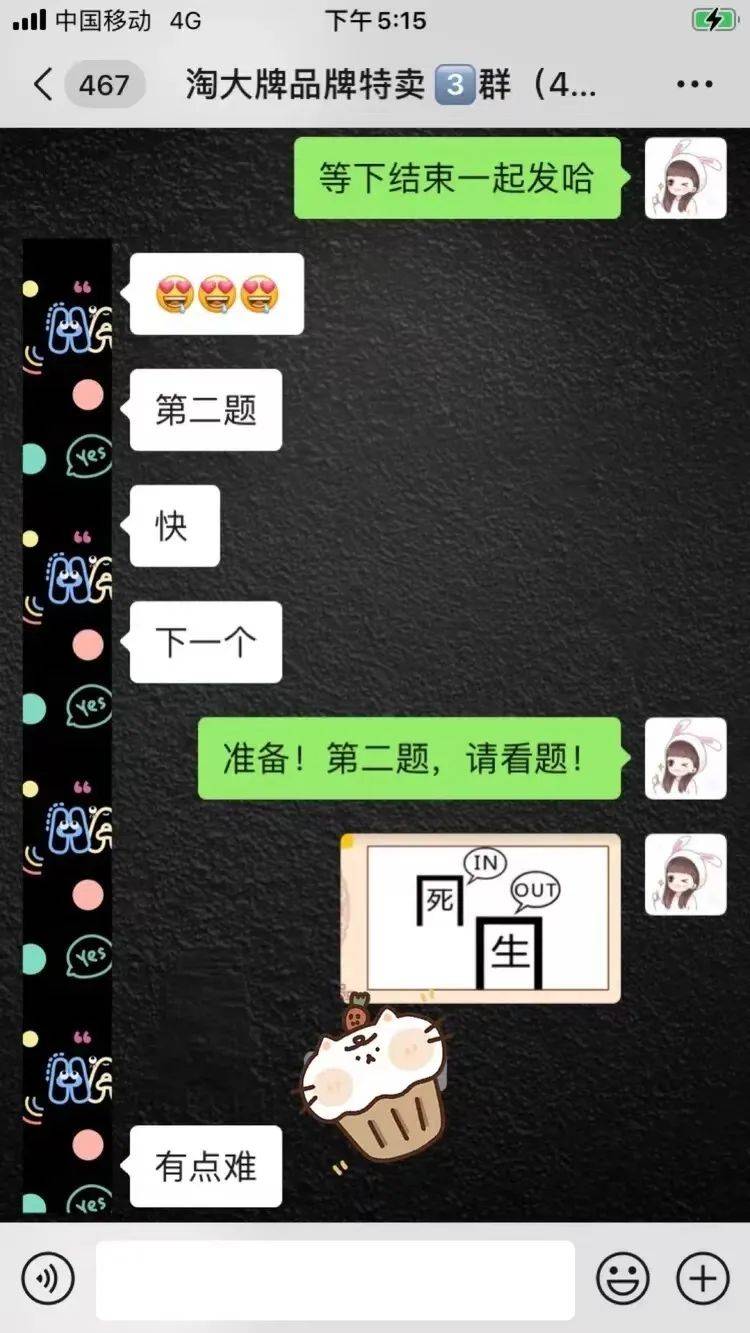
Task: Open the plus attachments menu
Action: tap(703, 1278)
